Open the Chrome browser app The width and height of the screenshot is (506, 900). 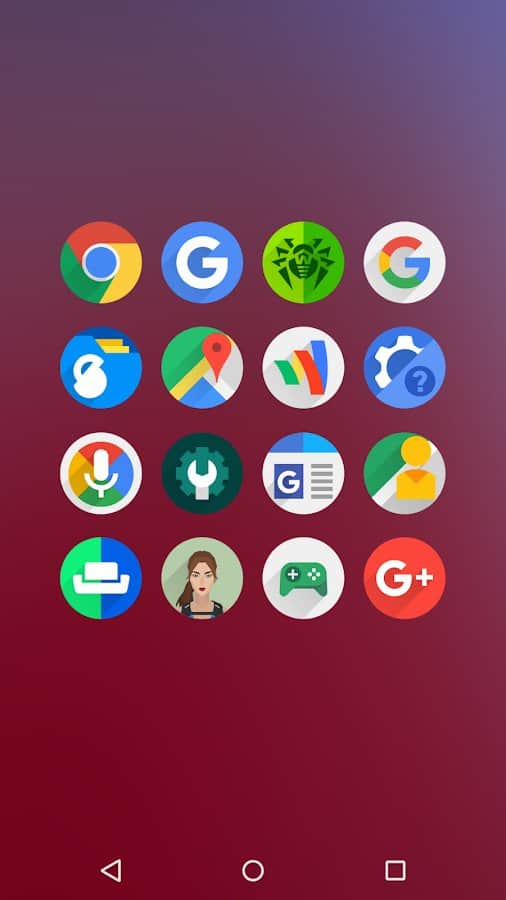click(101, 262)
